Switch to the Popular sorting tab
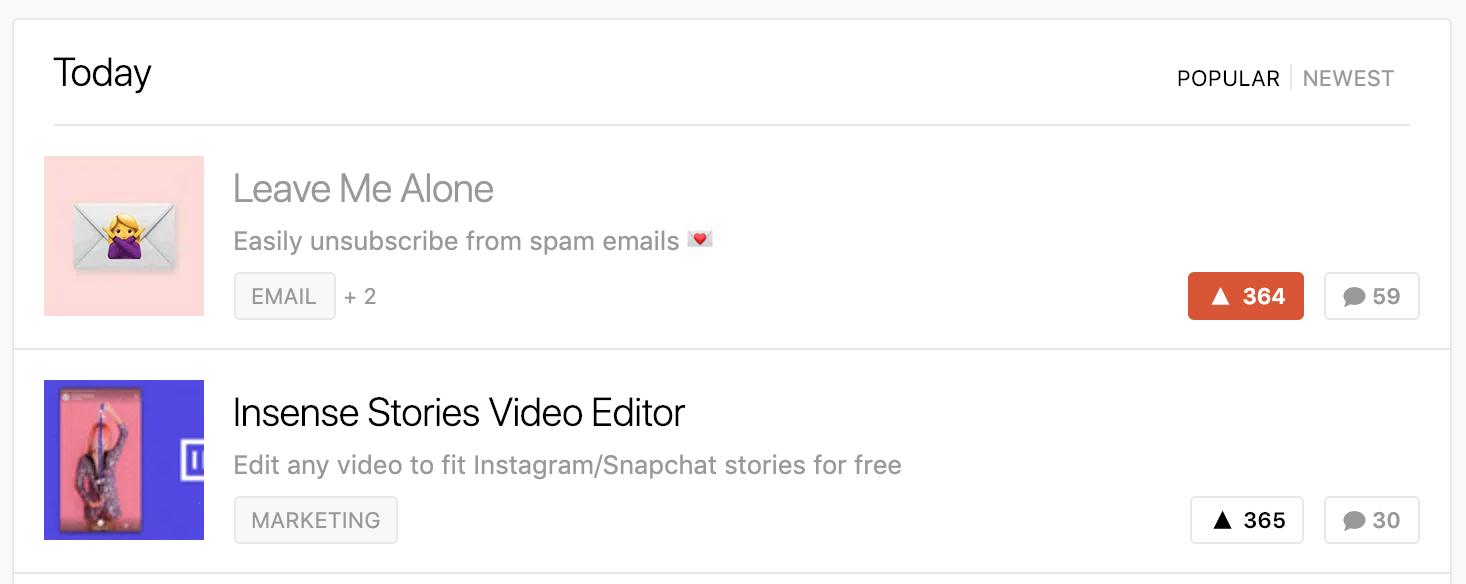The image size is (1466, 584). click(x=1227, y=78)
